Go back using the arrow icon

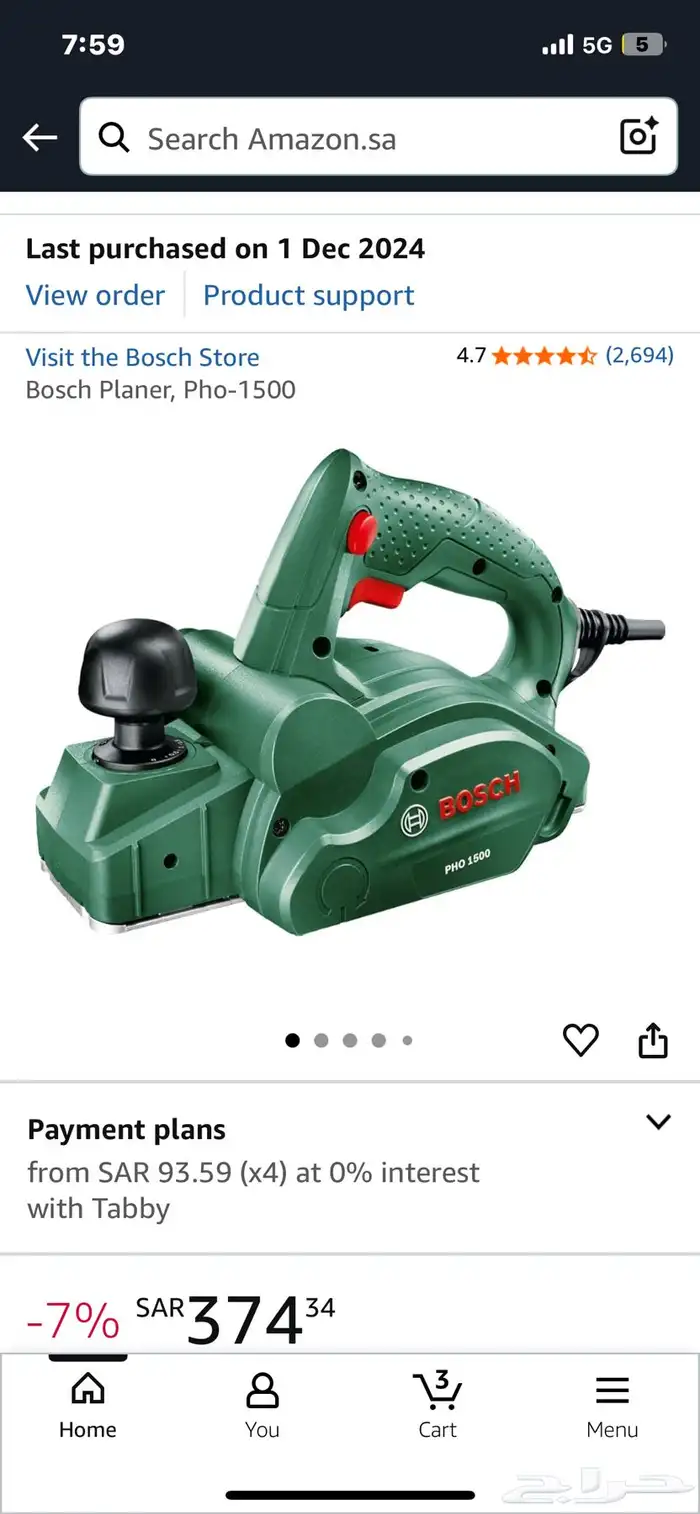point(40,138)
